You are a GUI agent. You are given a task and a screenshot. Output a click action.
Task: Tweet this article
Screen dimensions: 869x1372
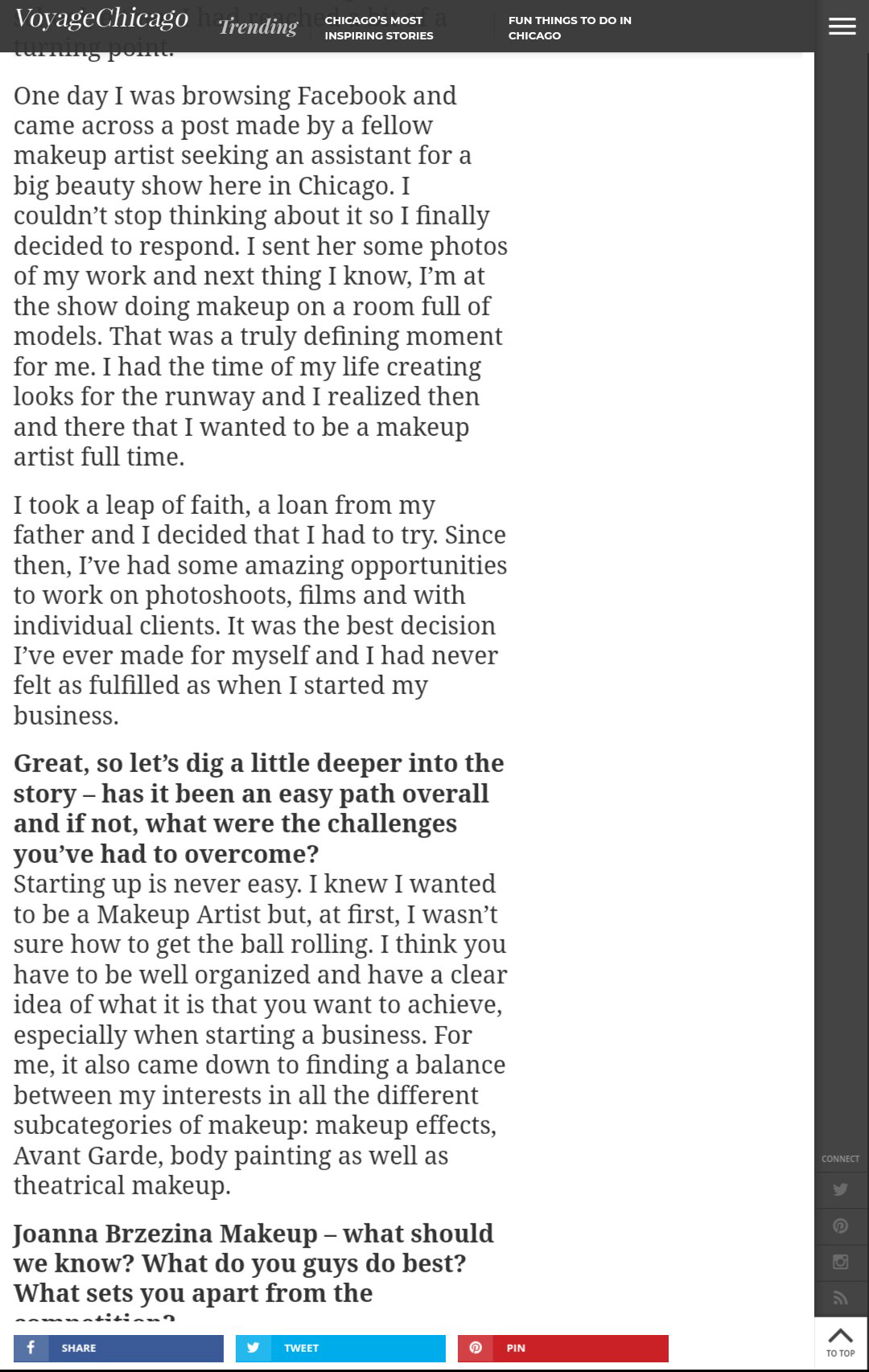(340, 1348)
